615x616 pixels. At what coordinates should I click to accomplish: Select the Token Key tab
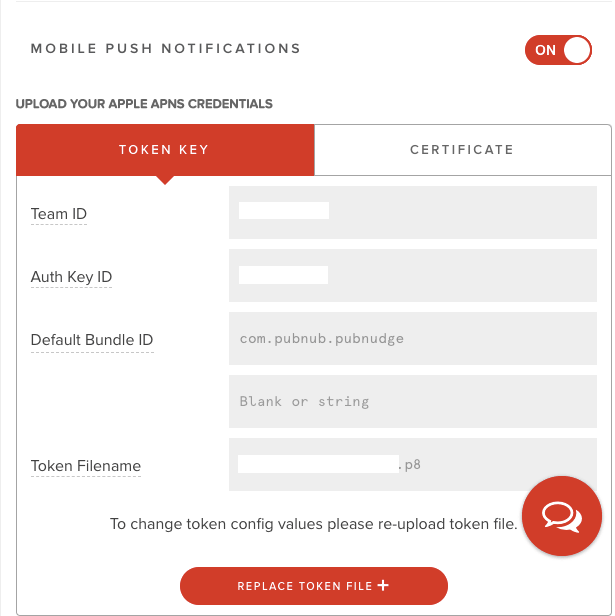click(165, 150)
